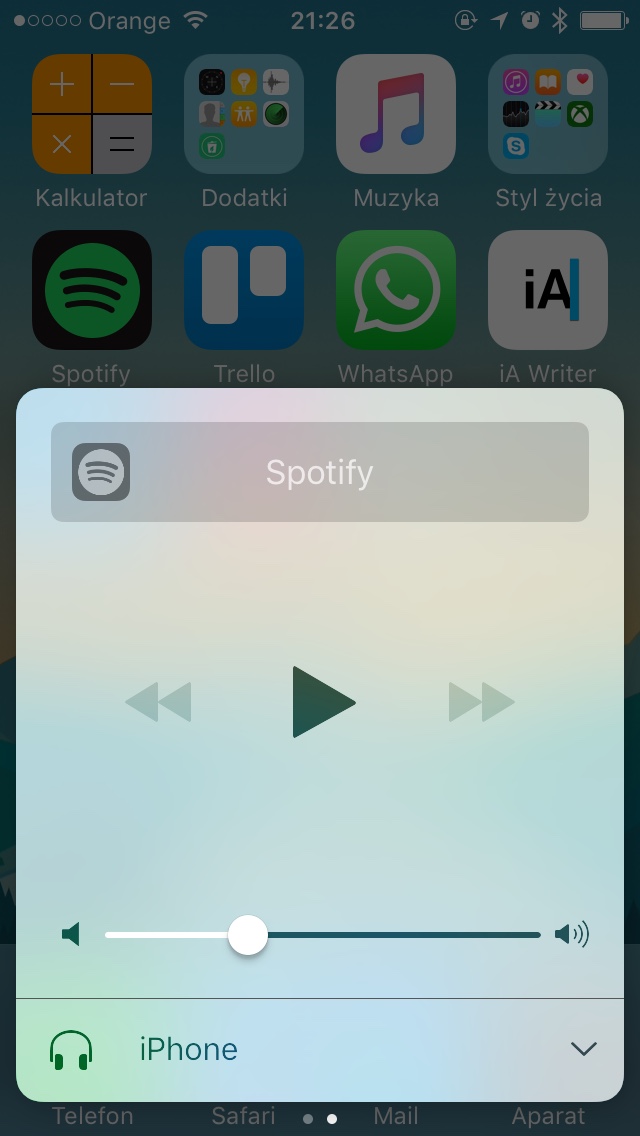Open the Kalkulator app
The height and width of the screenshot is (1136, 640).
(92, 114)
